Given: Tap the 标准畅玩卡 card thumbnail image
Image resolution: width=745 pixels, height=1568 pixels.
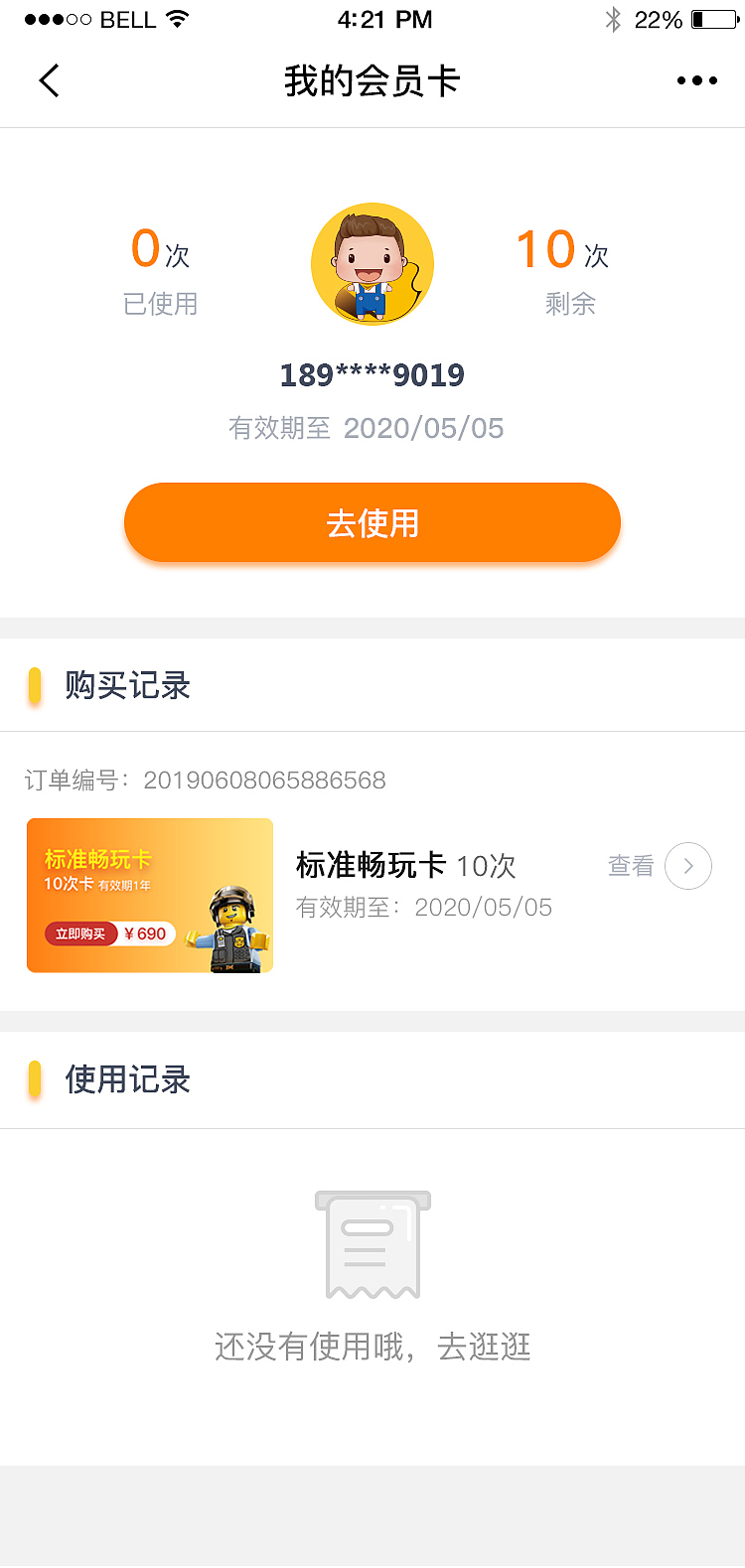Looking at the screenshot, I should coord(149,895).
